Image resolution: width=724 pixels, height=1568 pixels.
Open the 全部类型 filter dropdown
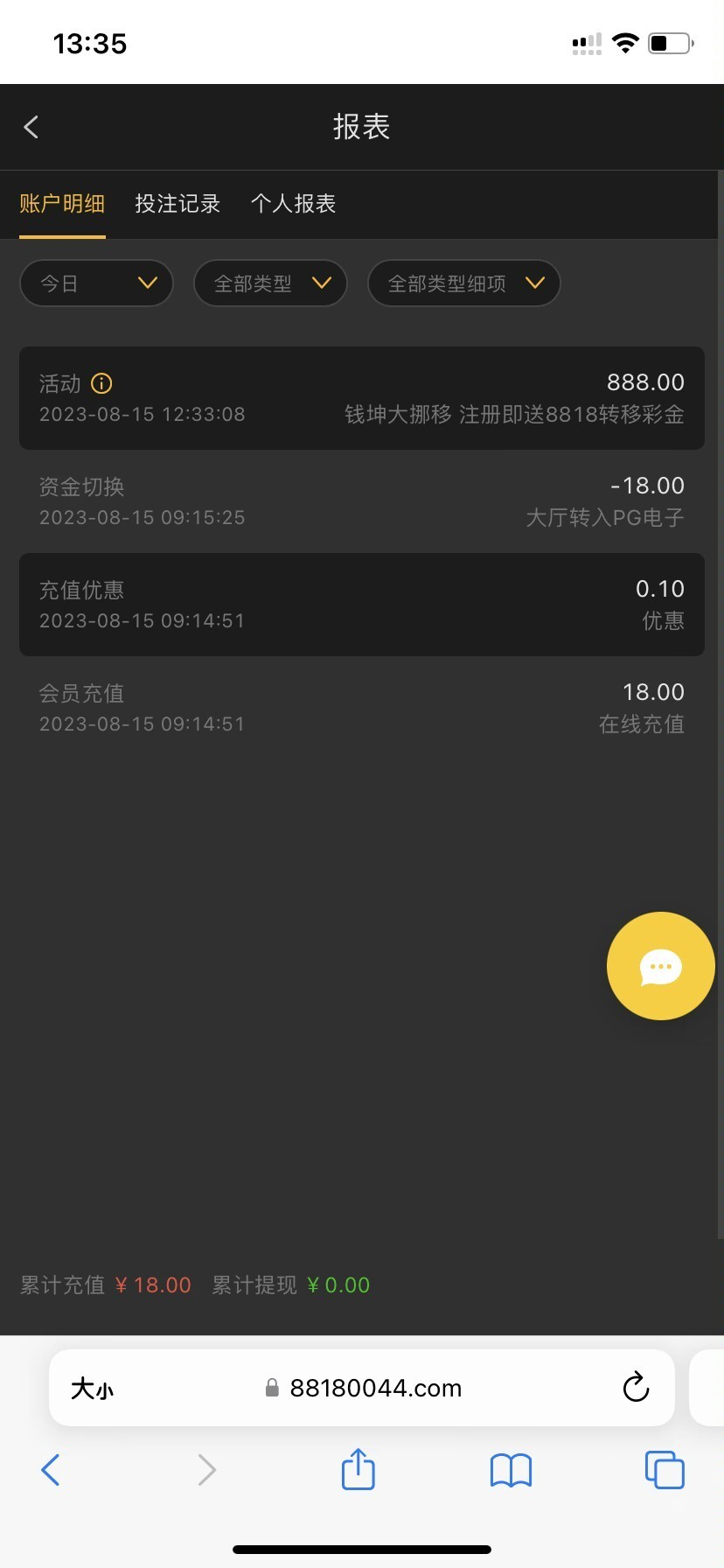pos(270,283)
